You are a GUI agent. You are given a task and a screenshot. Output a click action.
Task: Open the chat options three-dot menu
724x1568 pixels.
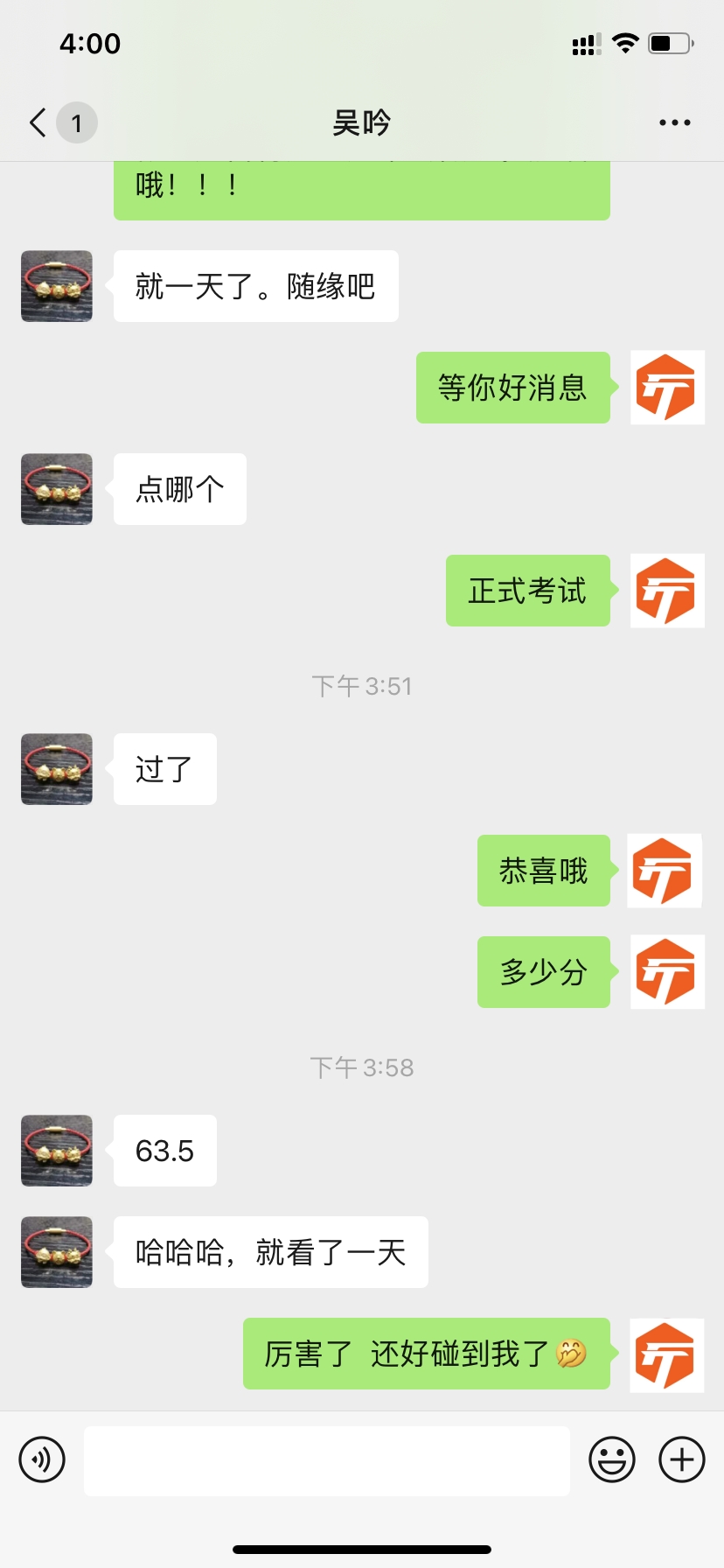674,122
